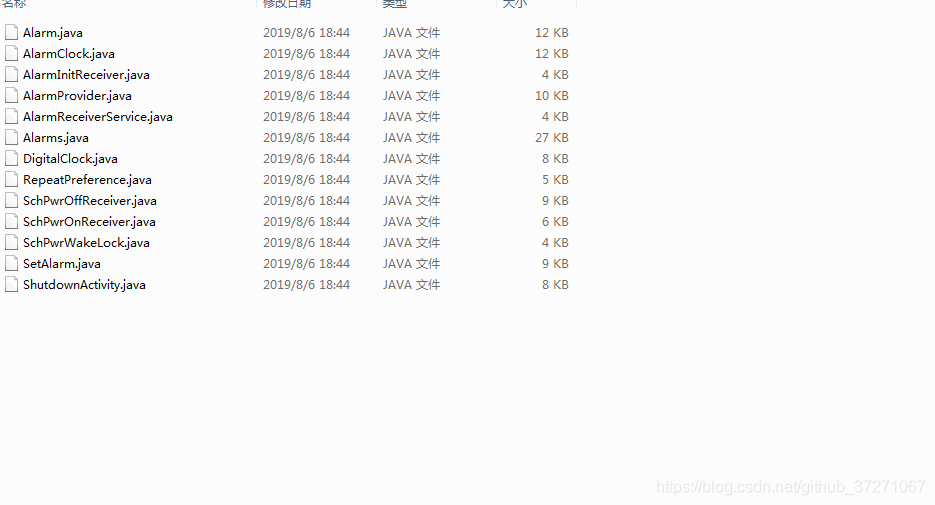Select AlarmReceiverService.java

pyautogui.click(x=98, y=117)
